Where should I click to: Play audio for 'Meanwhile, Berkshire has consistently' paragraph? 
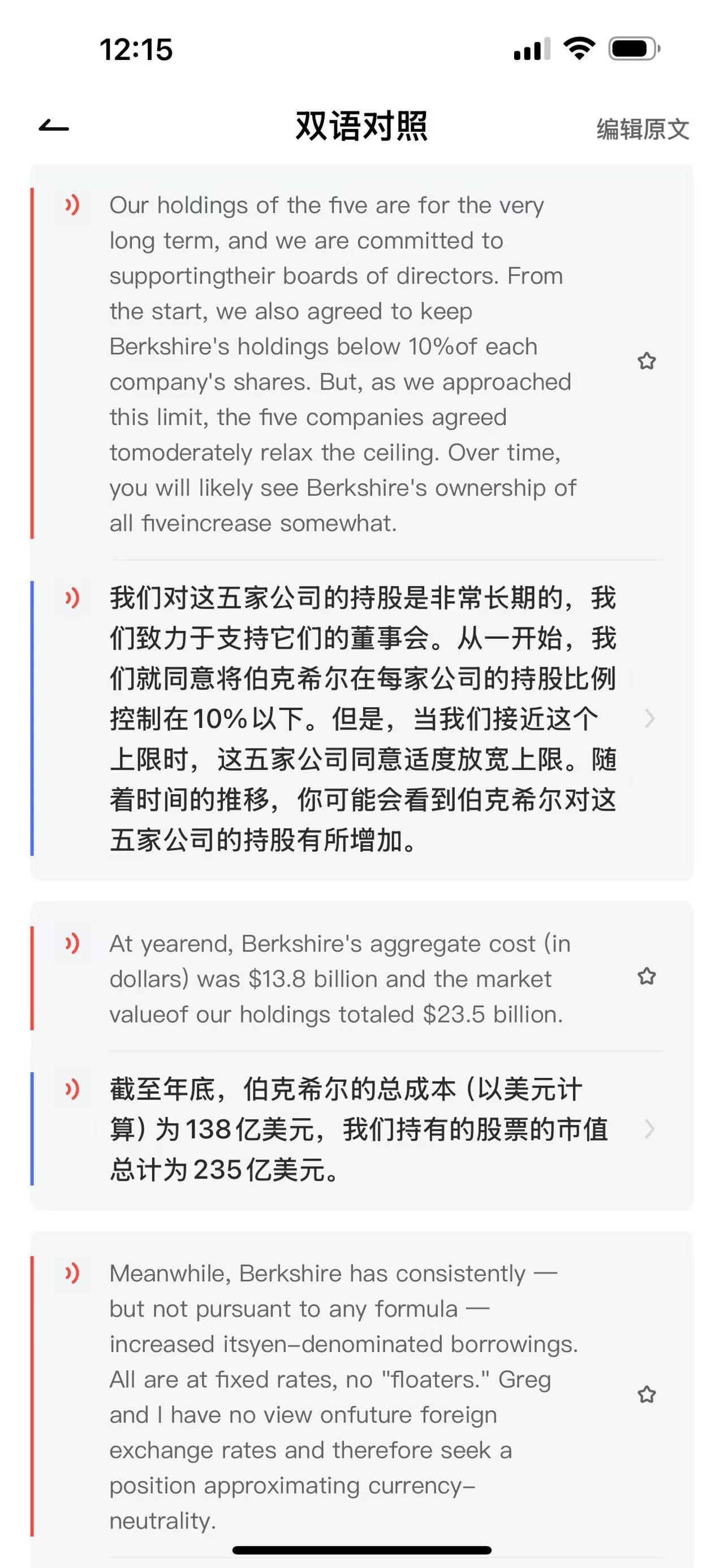coord(72,1274)
